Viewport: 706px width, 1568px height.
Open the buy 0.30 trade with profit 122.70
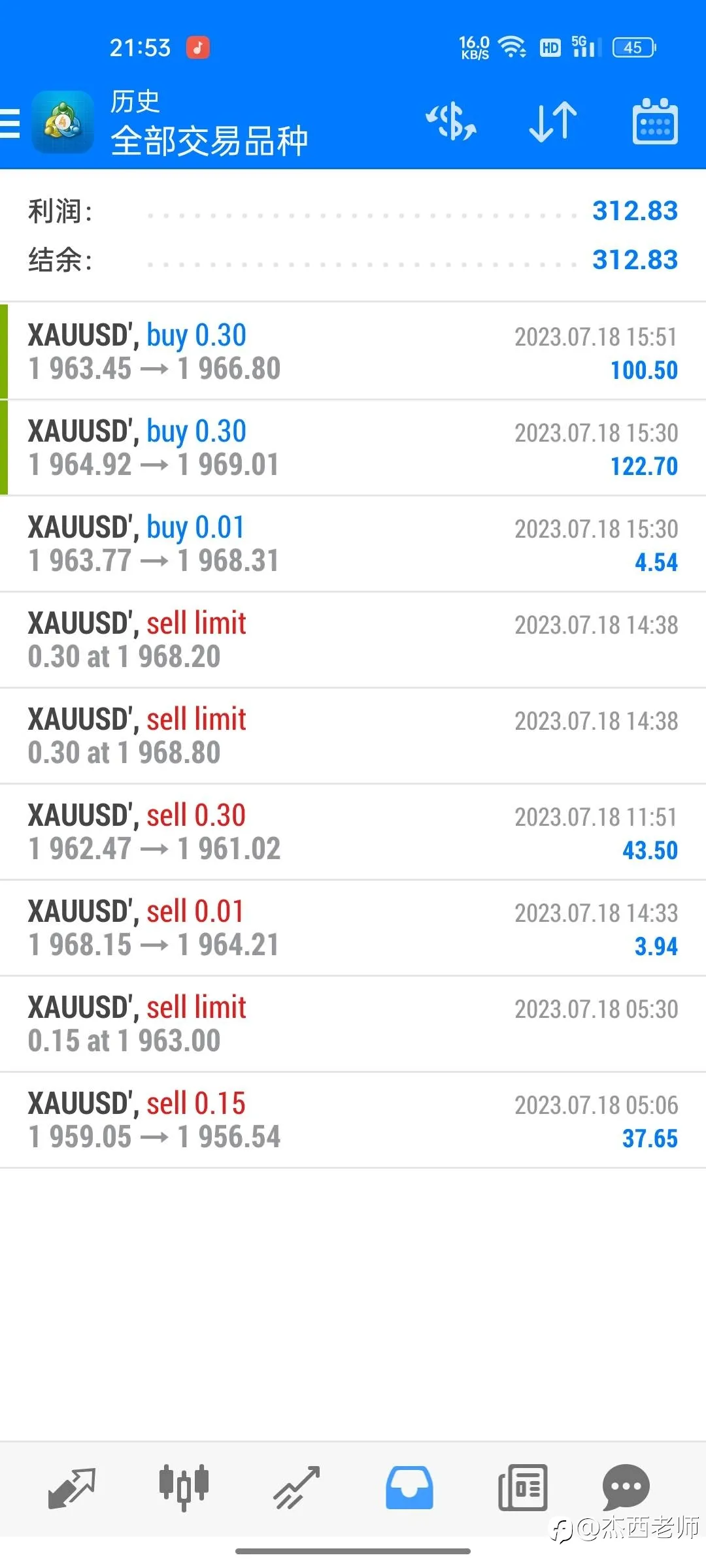[353, 448]
